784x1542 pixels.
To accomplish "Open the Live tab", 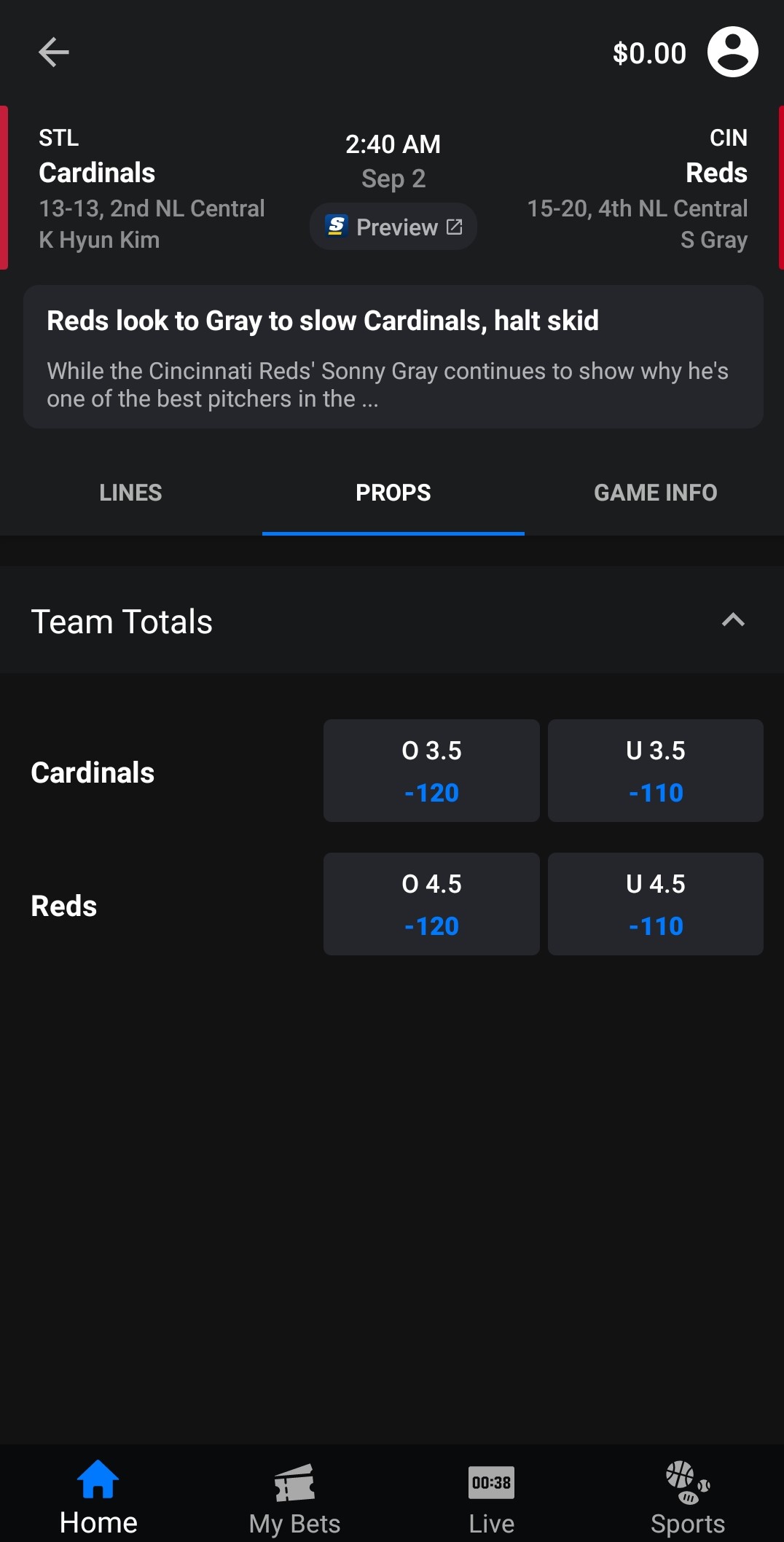I will click(491, 1498).
